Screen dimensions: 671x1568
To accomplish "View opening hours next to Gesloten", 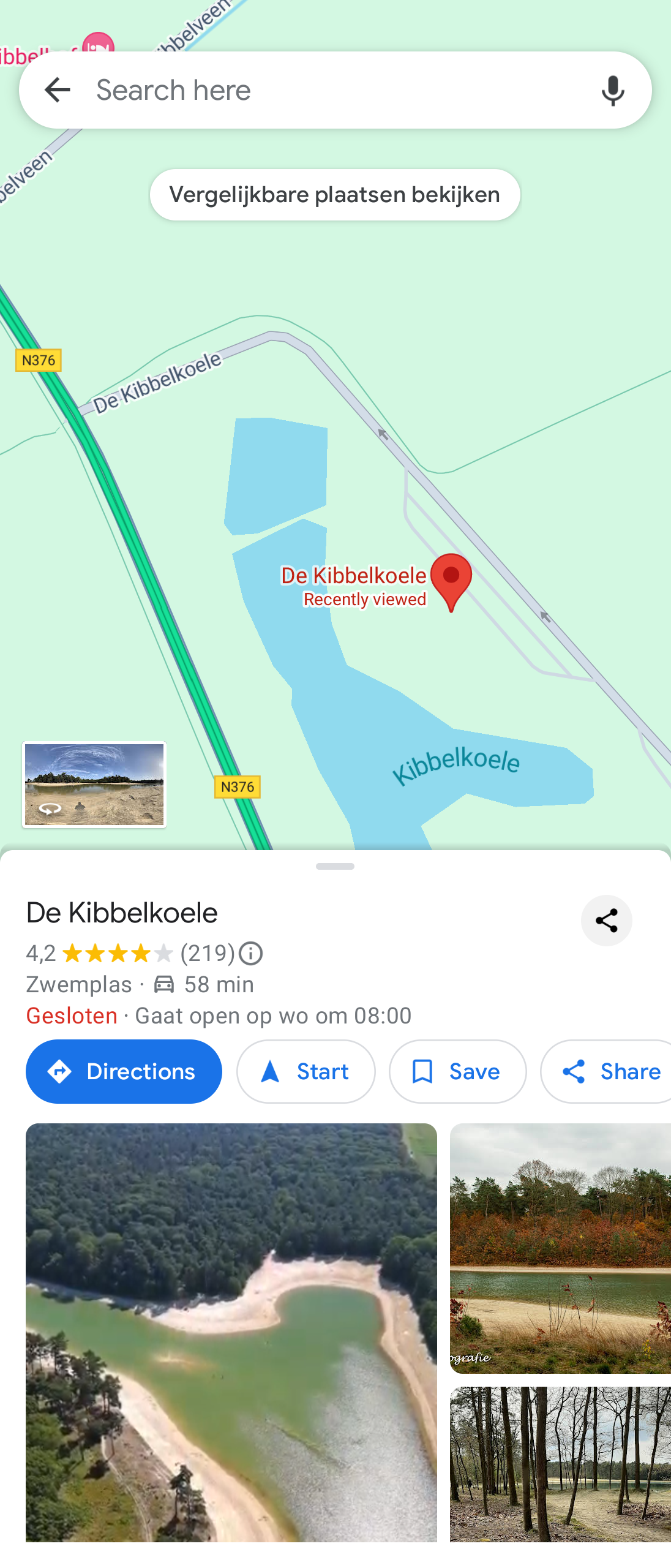I will coord(273,1016).
